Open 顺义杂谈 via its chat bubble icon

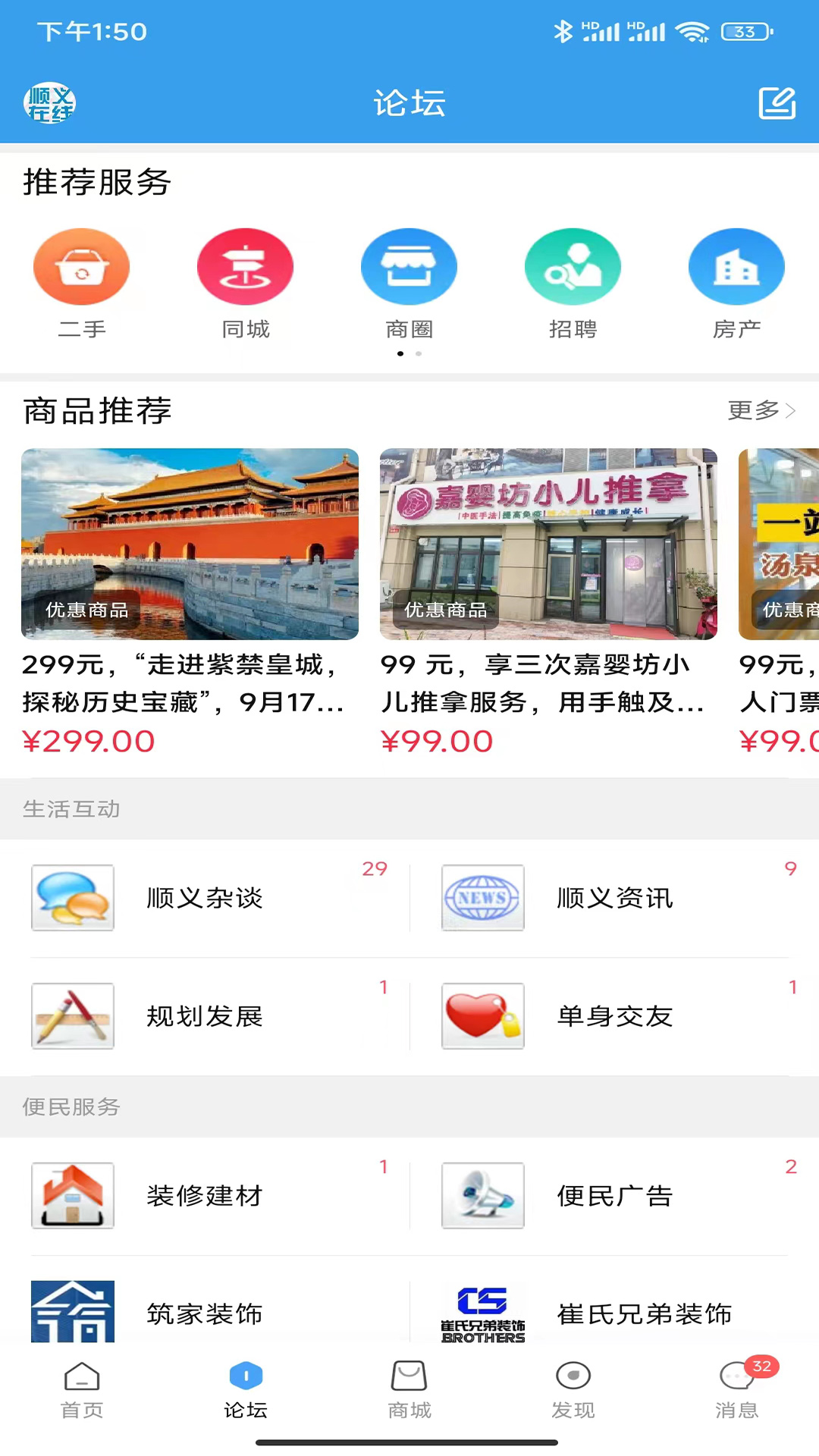72,897
